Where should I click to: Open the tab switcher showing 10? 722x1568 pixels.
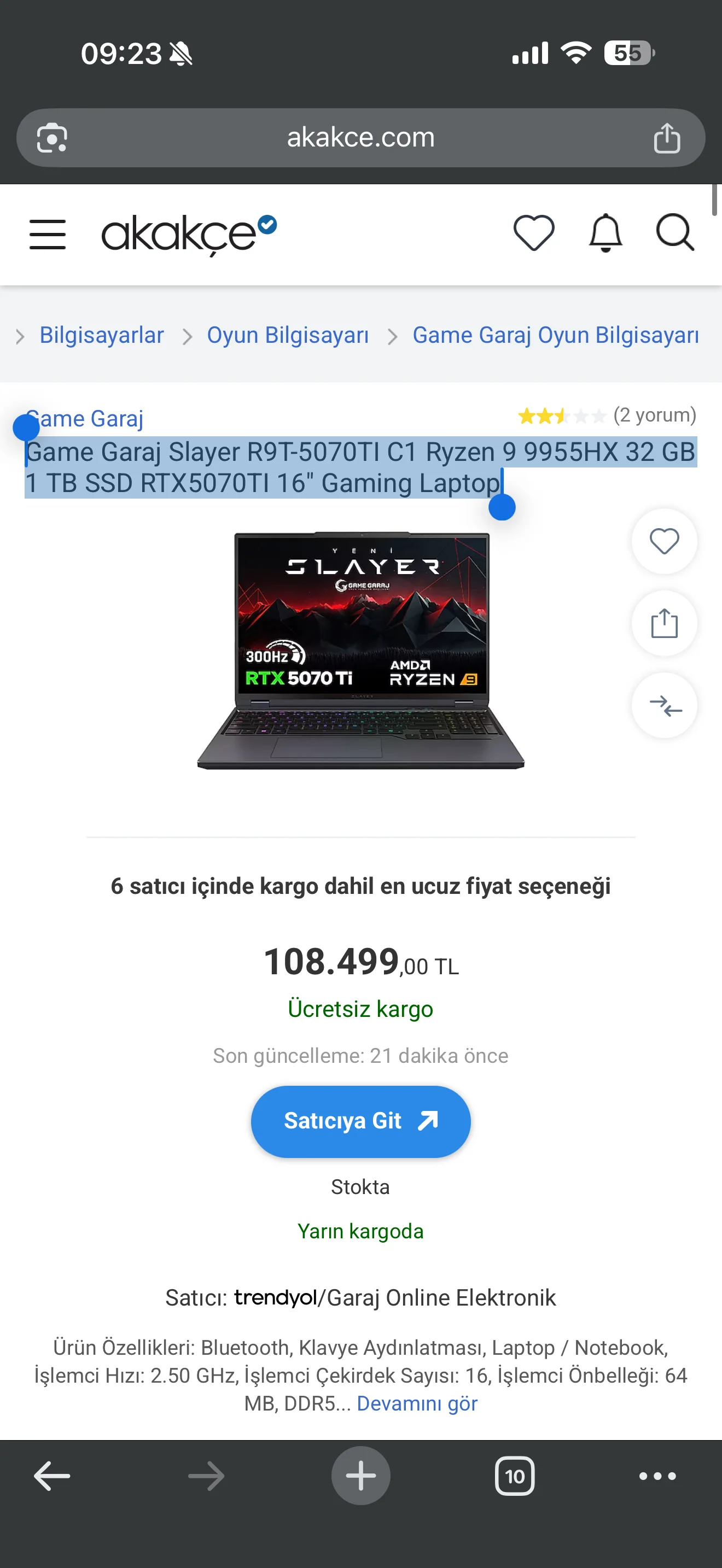(x=515, y=1476)
